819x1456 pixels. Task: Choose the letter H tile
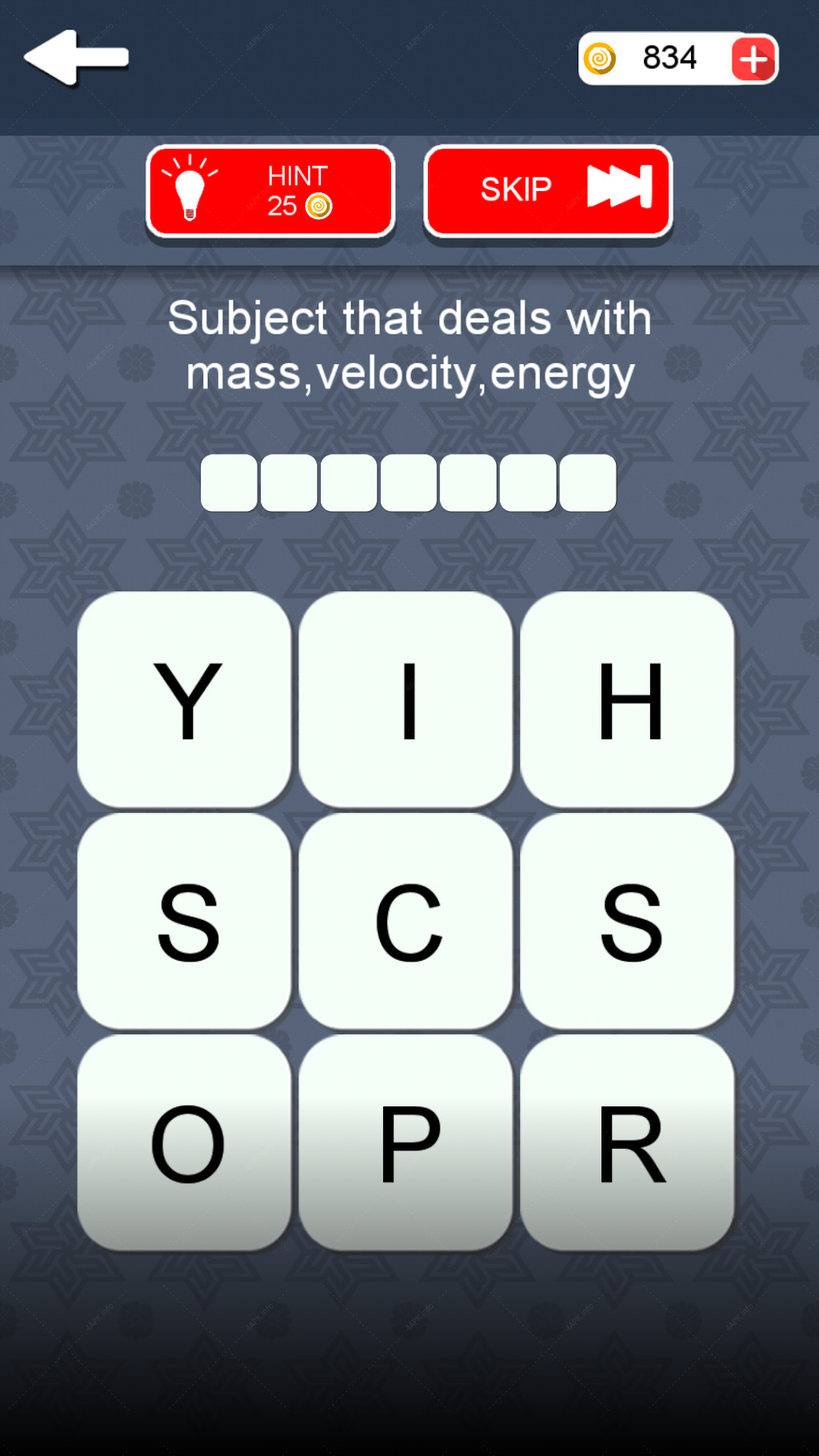pos(628,699)
